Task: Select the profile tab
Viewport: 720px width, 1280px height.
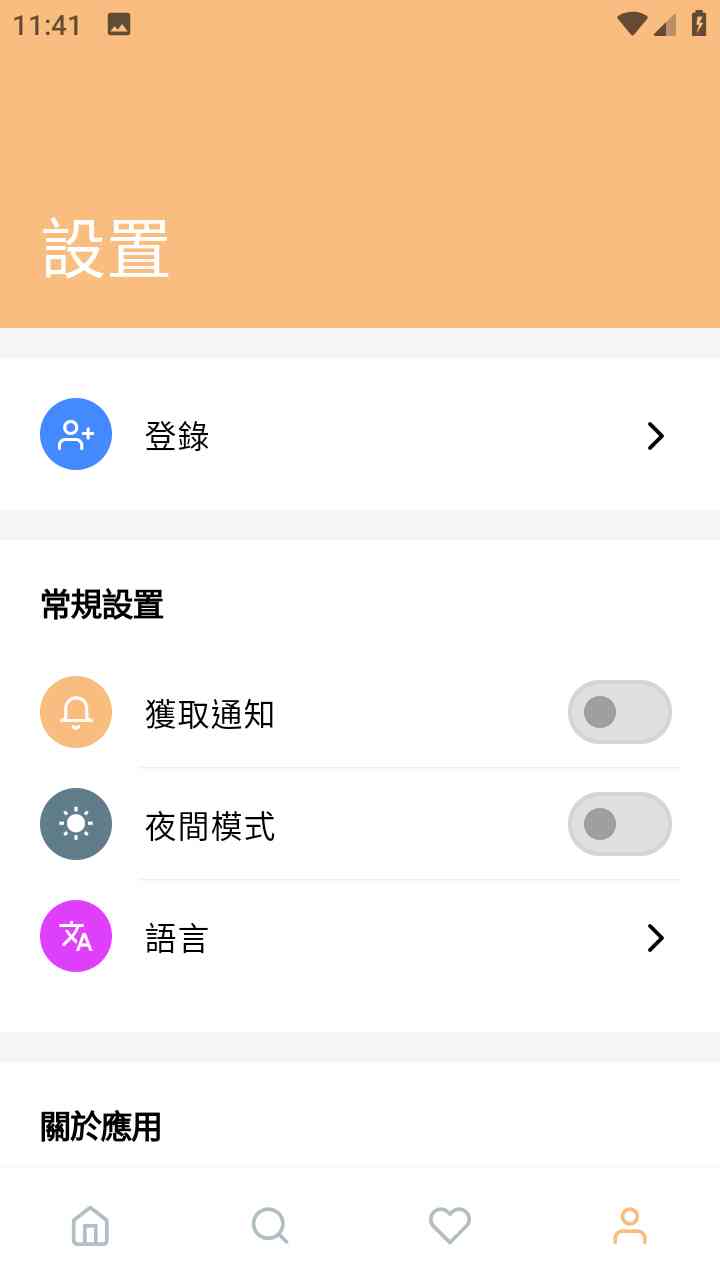Action: 630,1225
